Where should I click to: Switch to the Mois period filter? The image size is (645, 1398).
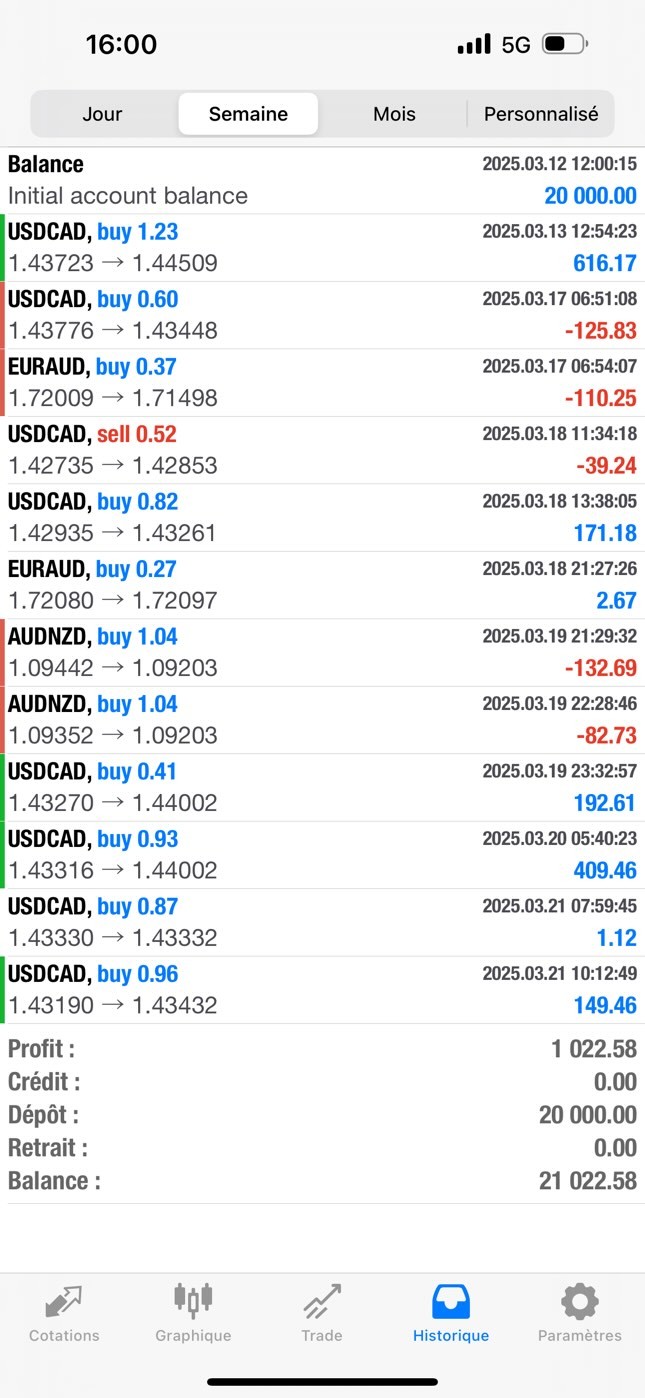click(394, 114)
